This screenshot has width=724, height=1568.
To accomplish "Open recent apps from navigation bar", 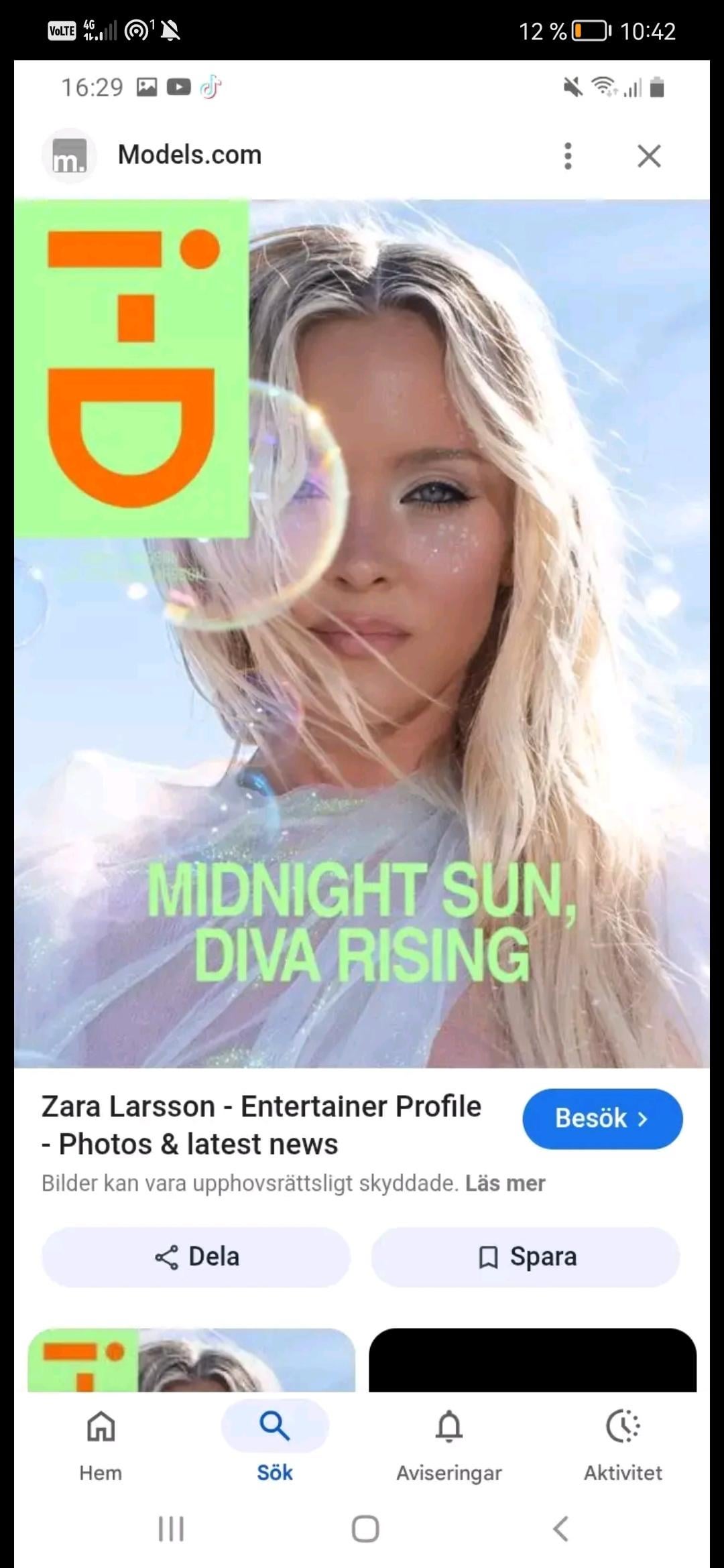I will pos(170,1529).
